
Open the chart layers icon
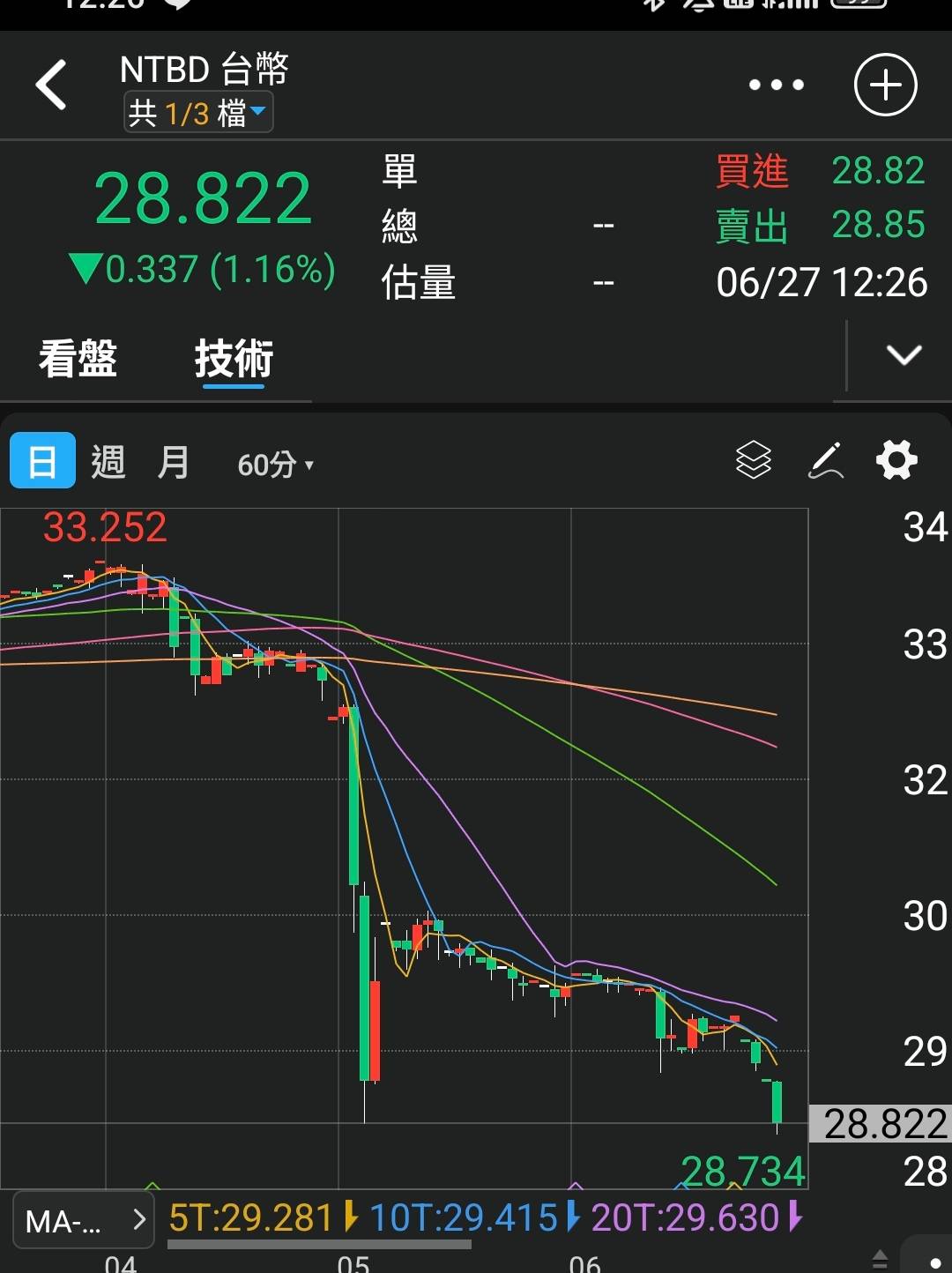(754, 460)
